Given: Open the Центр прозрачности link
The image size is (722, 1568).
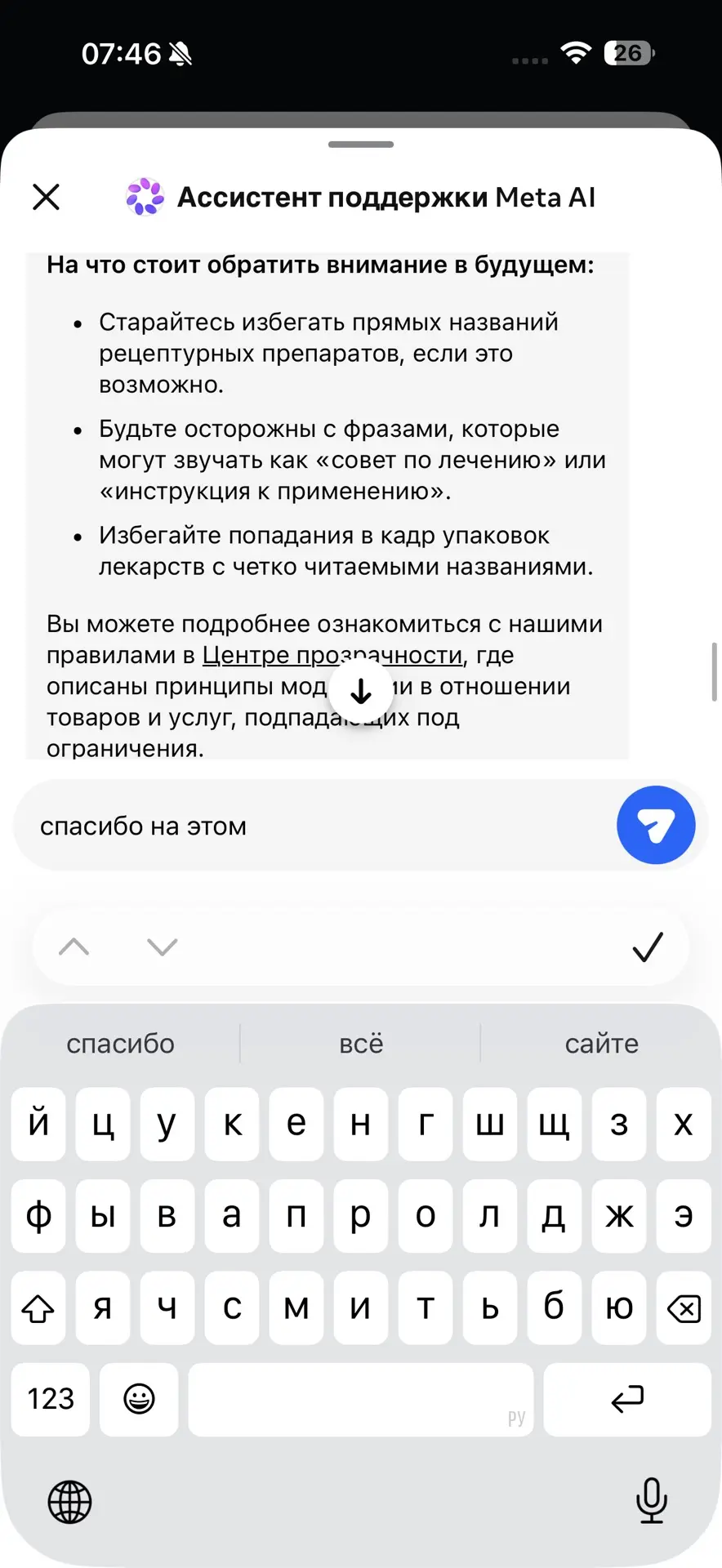Looking at the screenshot, I should 332,655.
